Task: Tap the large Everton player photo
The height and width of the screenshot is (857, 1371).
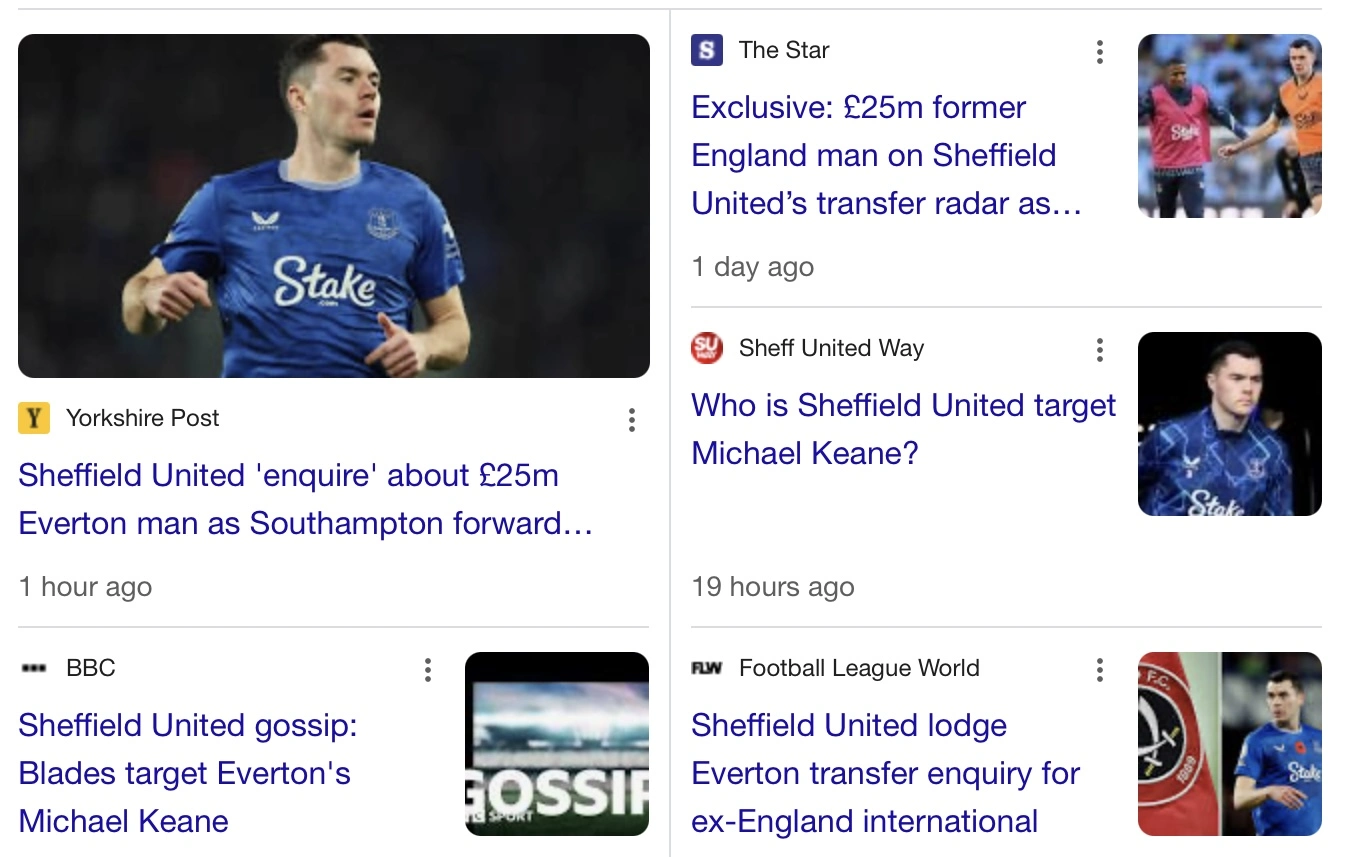Action: tap(333, 206)
